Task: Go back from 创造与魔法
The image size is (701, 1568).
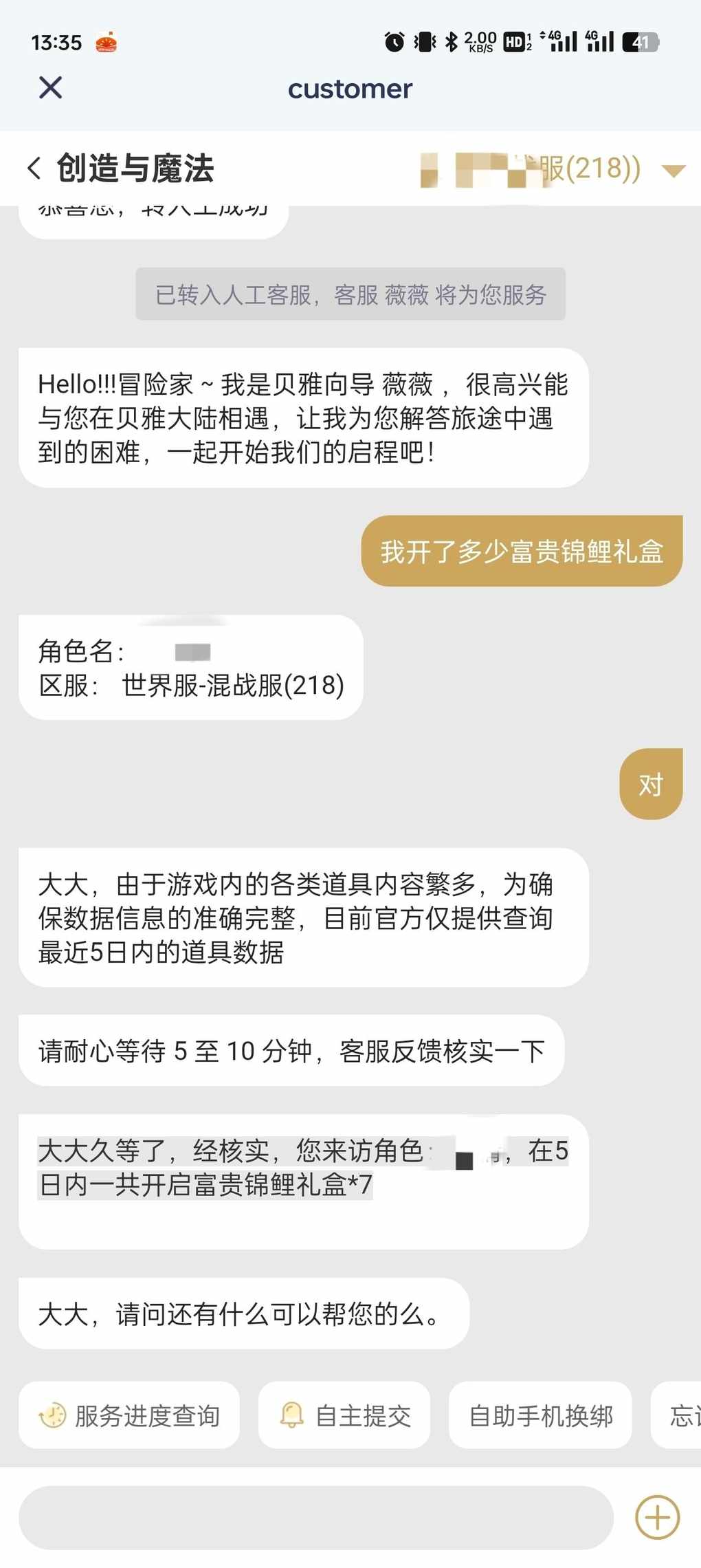Action: coord(34,168)
